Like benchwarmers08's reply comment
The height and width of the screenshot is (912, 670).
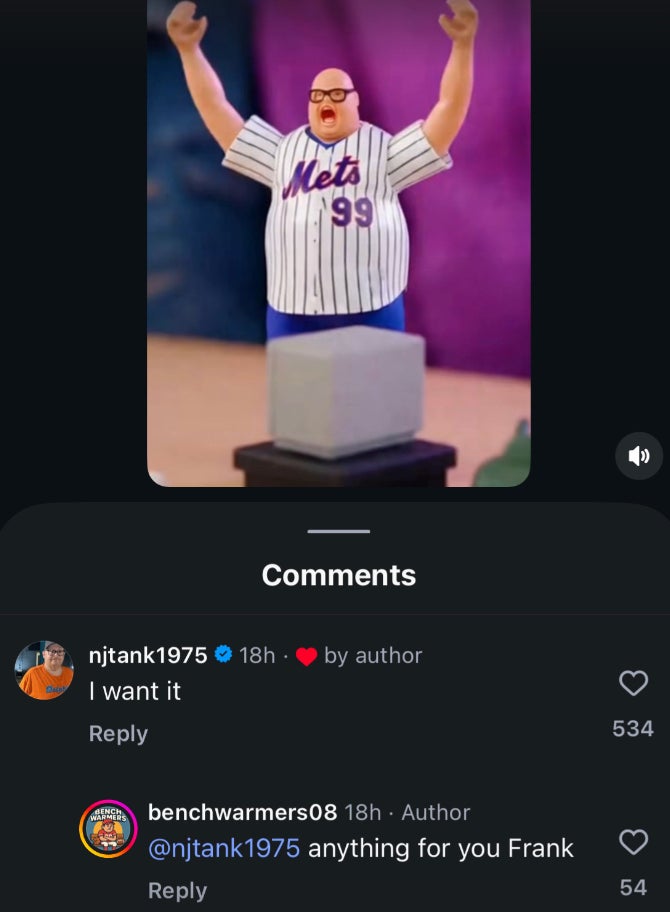point(634,842)
